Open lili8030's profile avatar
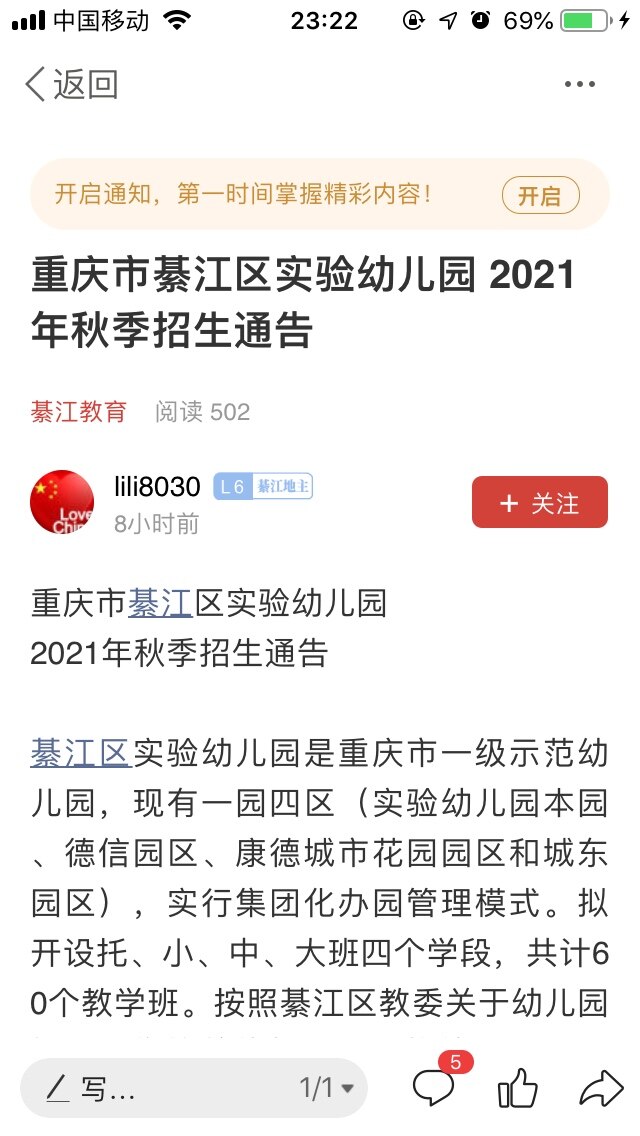Viewport: 640px width, 1136px height. (x=62, y=501)
